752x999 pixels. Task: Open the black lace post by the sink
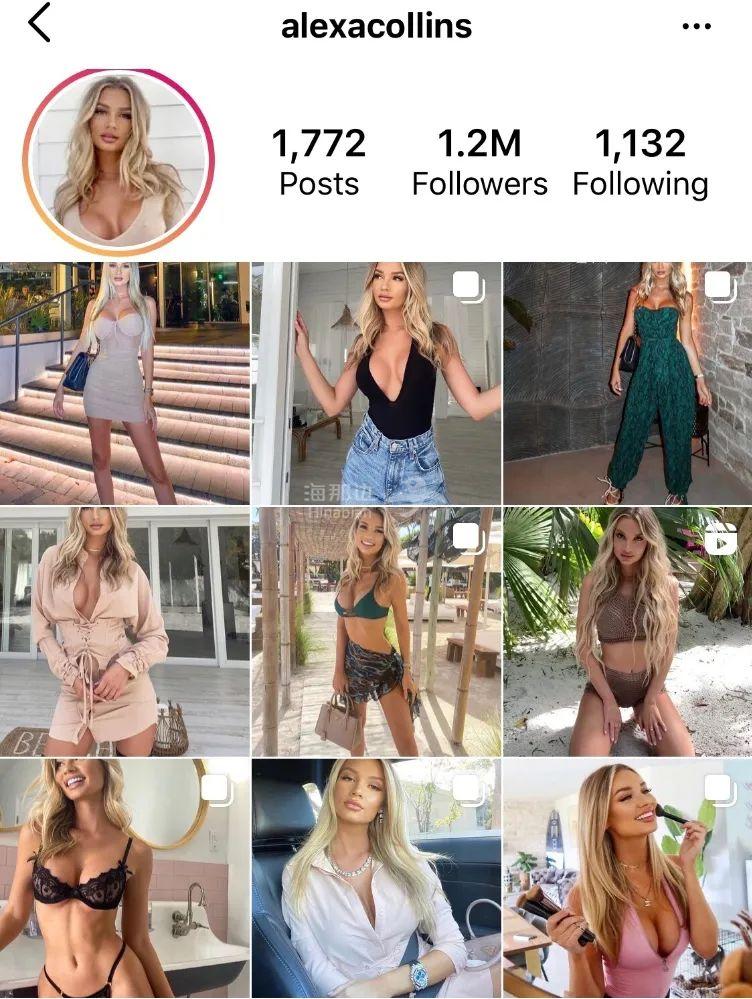pyautogui.click(x=124, y=878)
